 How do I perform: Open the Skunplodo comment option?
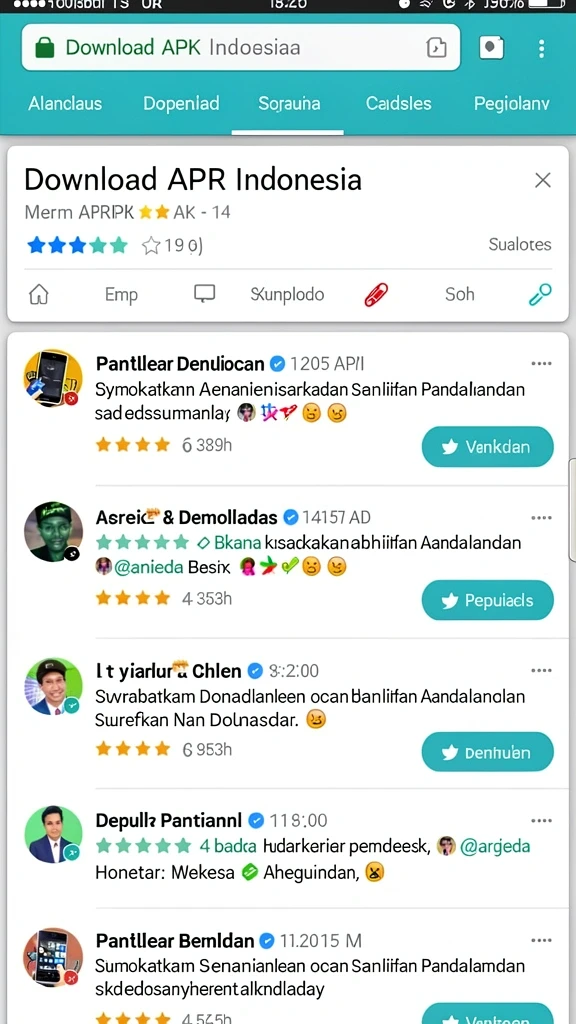click(x=287, y=295)
